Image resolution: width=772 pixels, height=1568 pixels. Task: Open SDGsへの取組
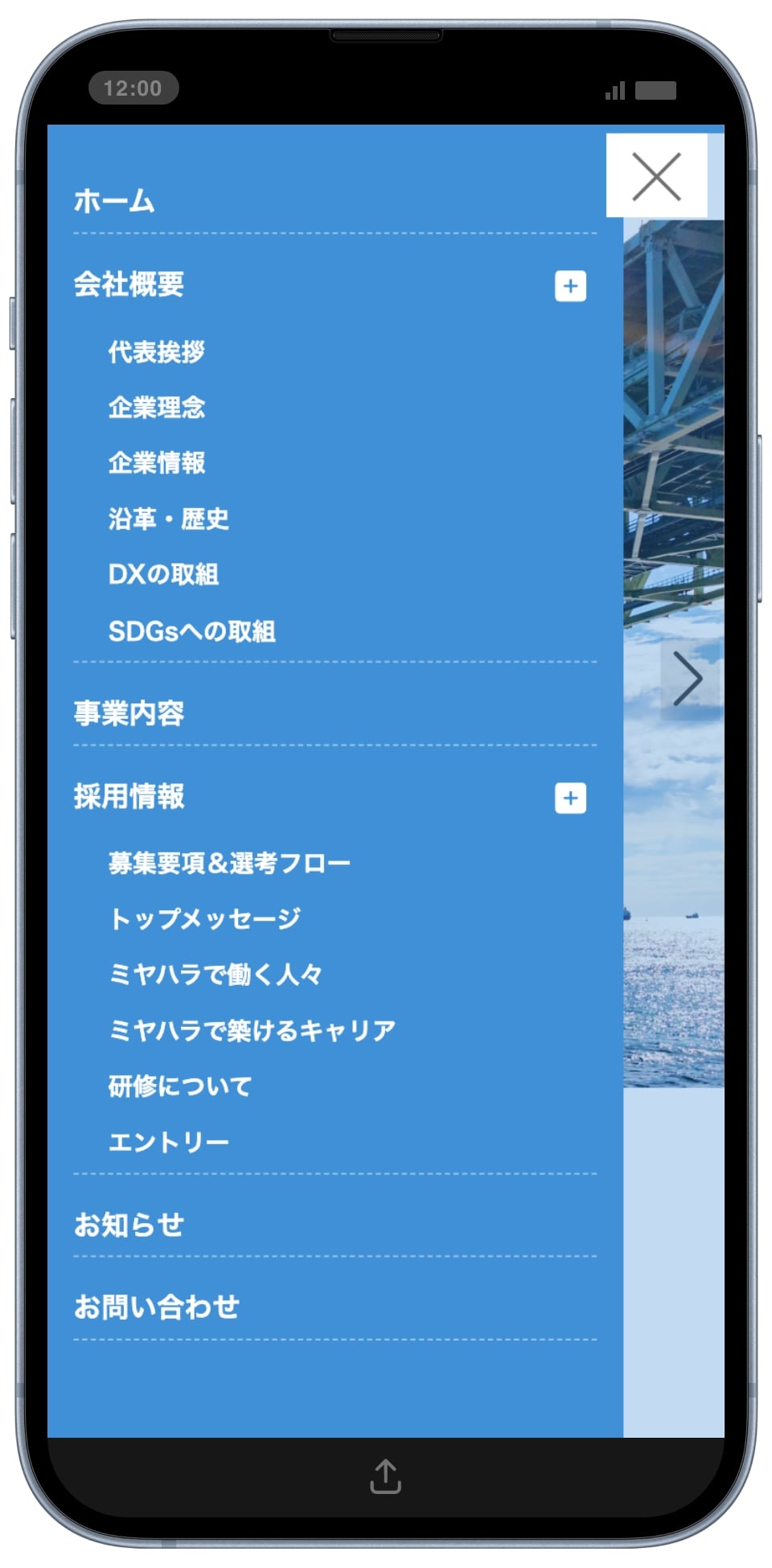point(192,631)
